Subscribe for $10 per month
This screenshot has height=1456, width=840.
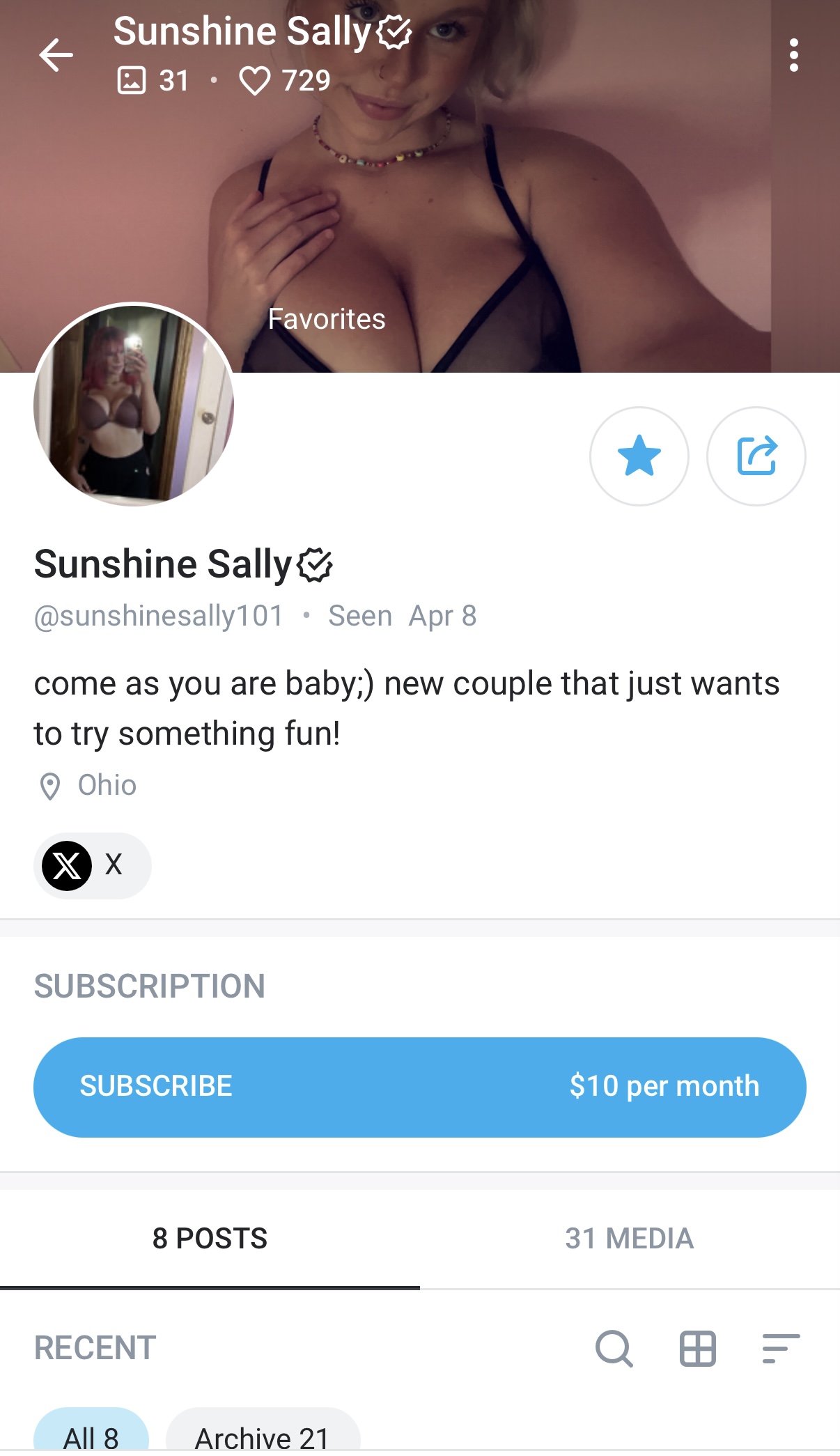click(419, 1087)
